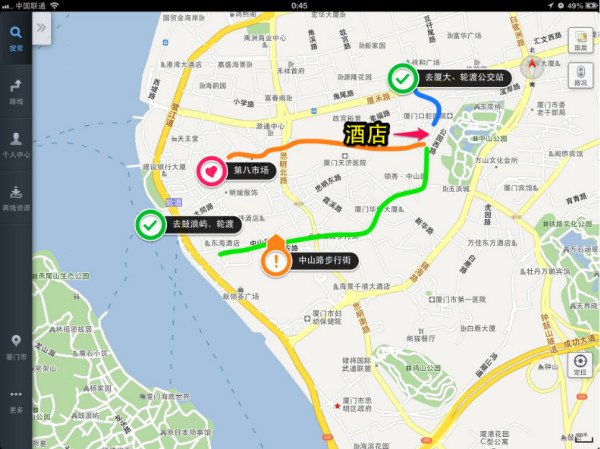600x449 pixels.
Task: Expand the side panel with the double chevron
Action: (42, 28)
